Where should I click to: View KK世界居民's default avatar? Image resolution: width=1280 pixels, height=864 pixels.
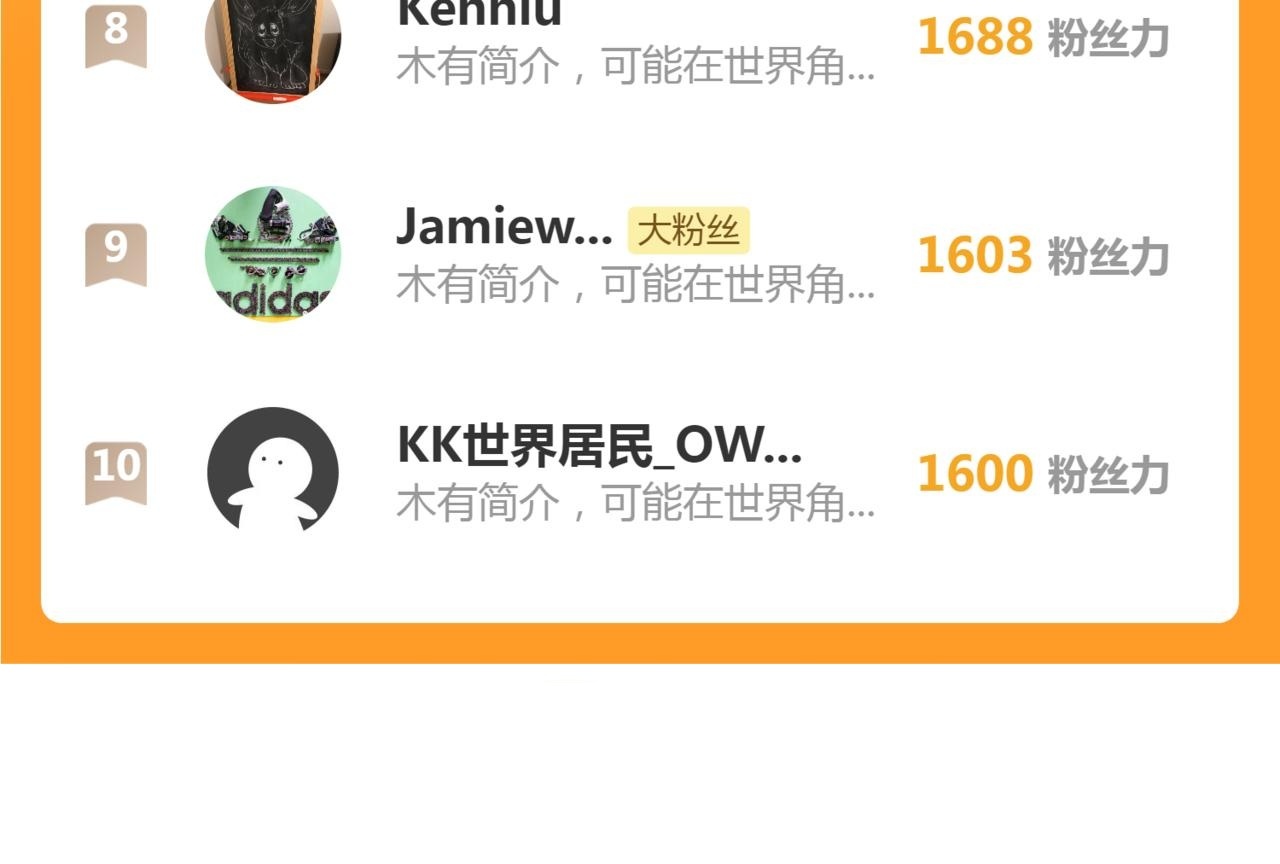pyautogui.click(x=273, y=468)
